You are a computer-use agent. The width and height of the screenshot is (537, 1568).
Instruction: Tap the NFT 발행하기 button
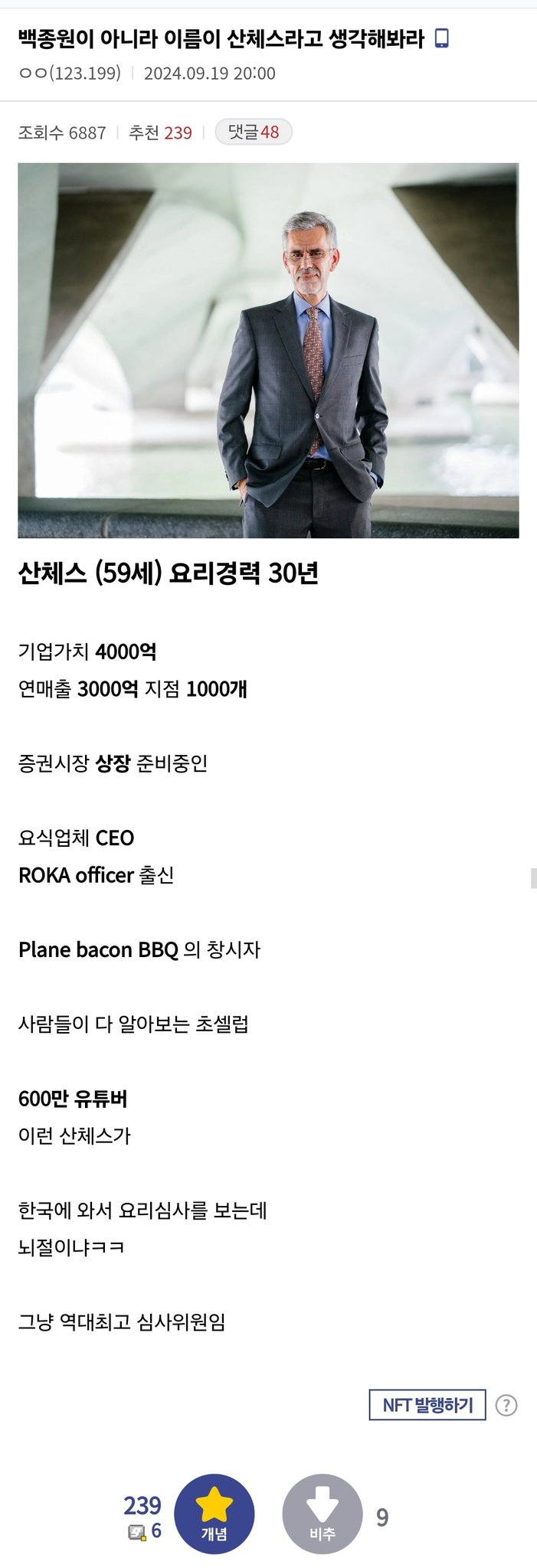tap(427, 1405)
